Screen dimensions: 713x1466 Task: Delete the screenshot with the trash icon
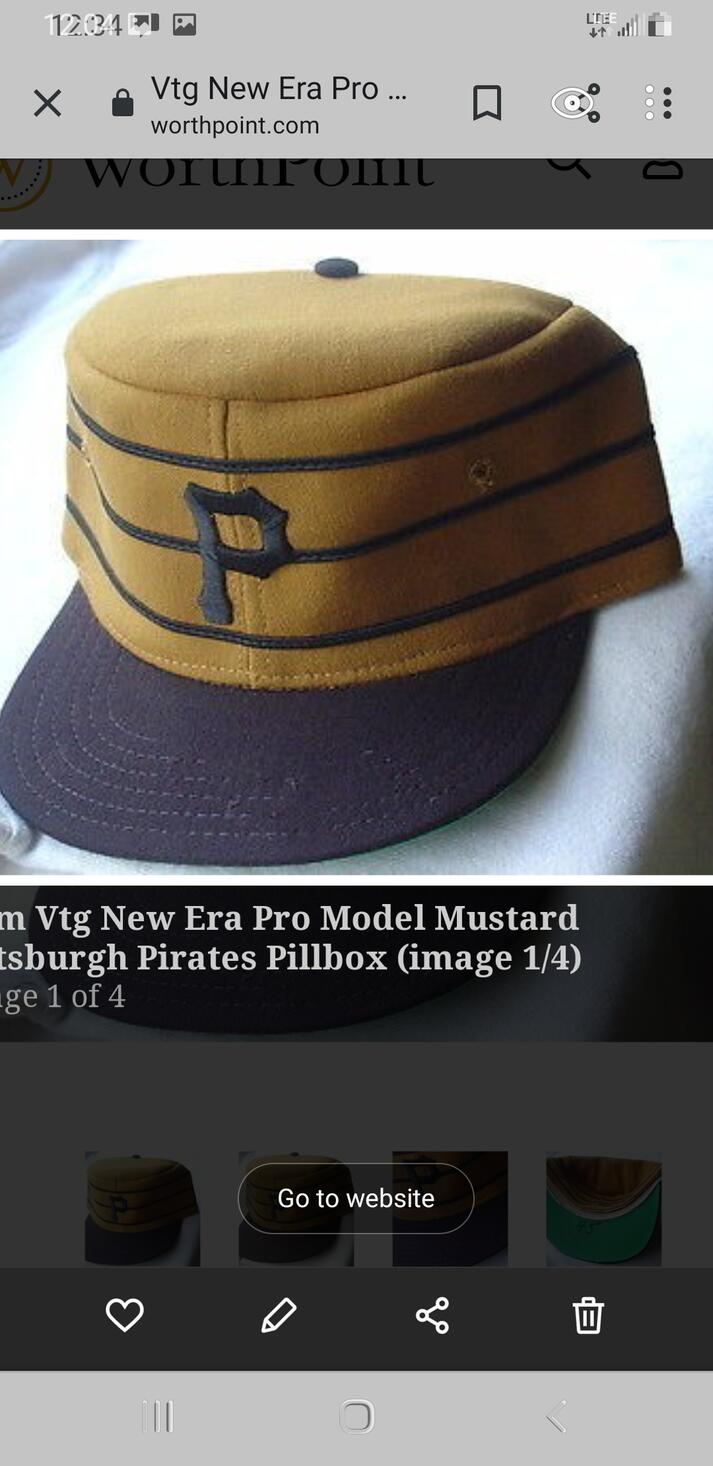(x=588, y=1315)
